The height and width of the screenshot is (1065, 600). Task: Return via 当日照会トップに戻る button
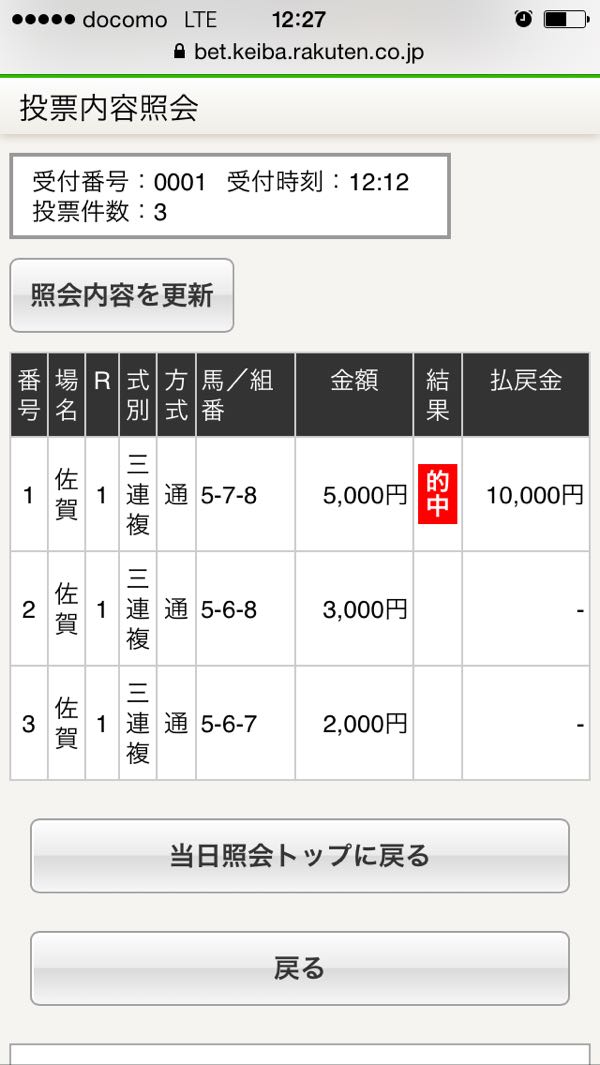pyautogui.click(x=299, y=856)
